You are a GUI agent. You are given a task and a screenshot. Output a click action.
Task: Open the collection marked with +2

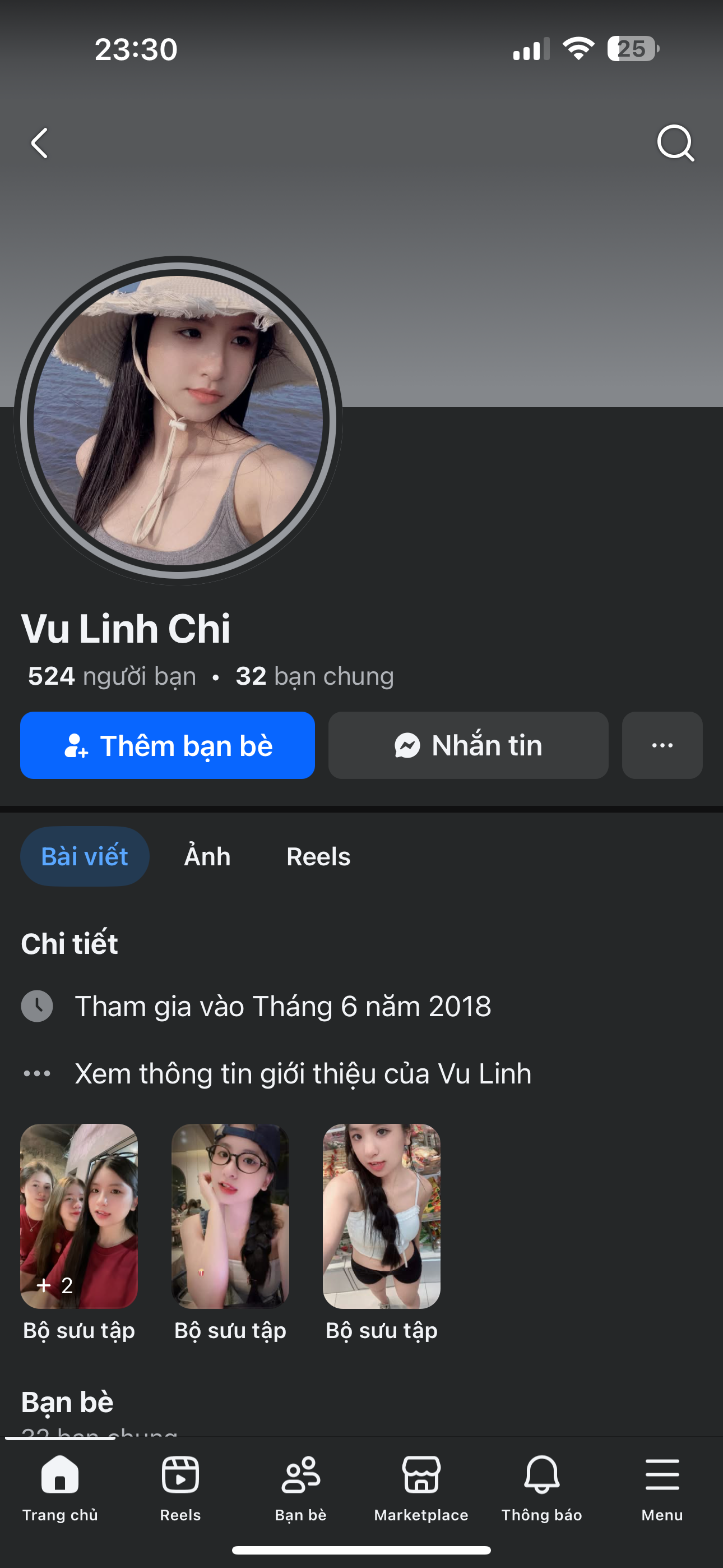79,1216
